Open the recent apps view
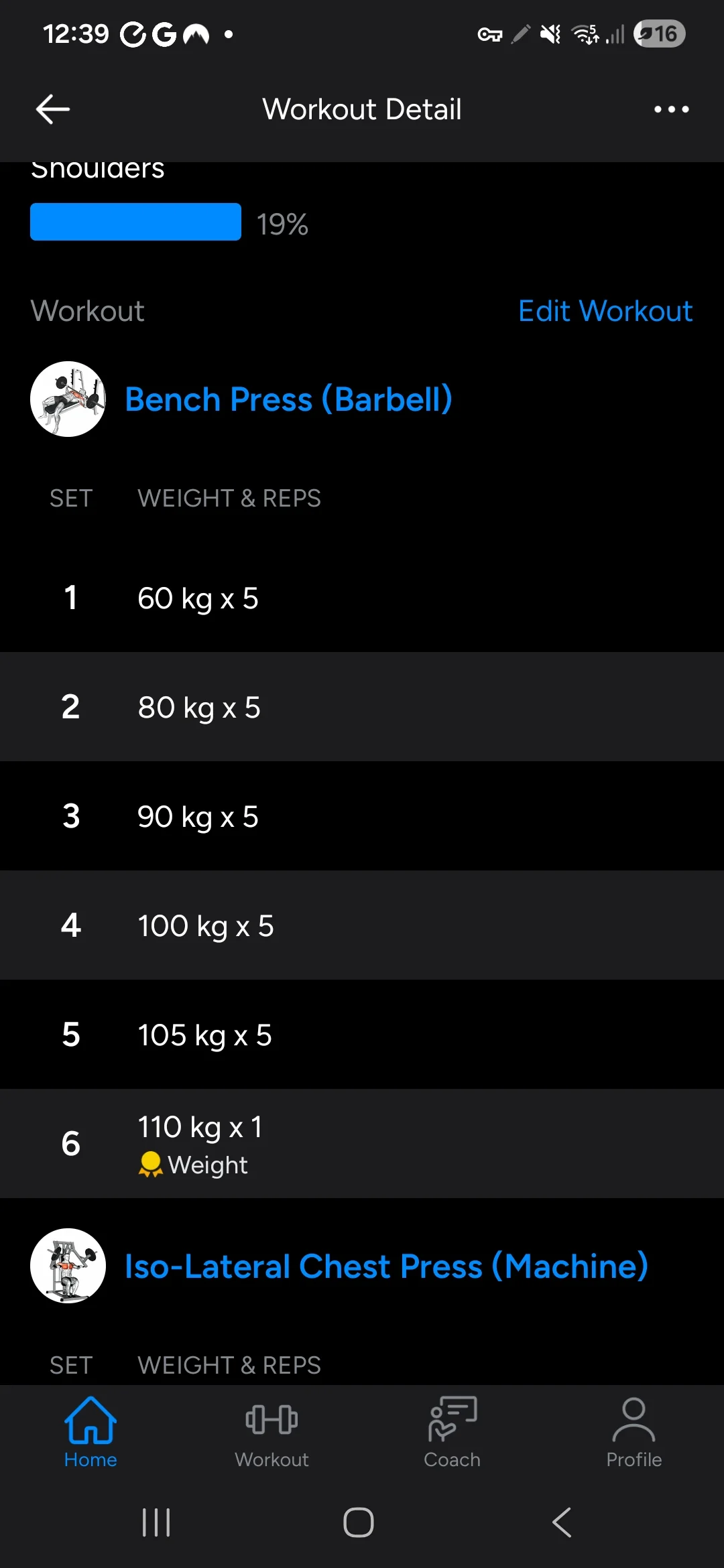Viewport: 724px width, 1568px height. click(x=156, y=1522)
